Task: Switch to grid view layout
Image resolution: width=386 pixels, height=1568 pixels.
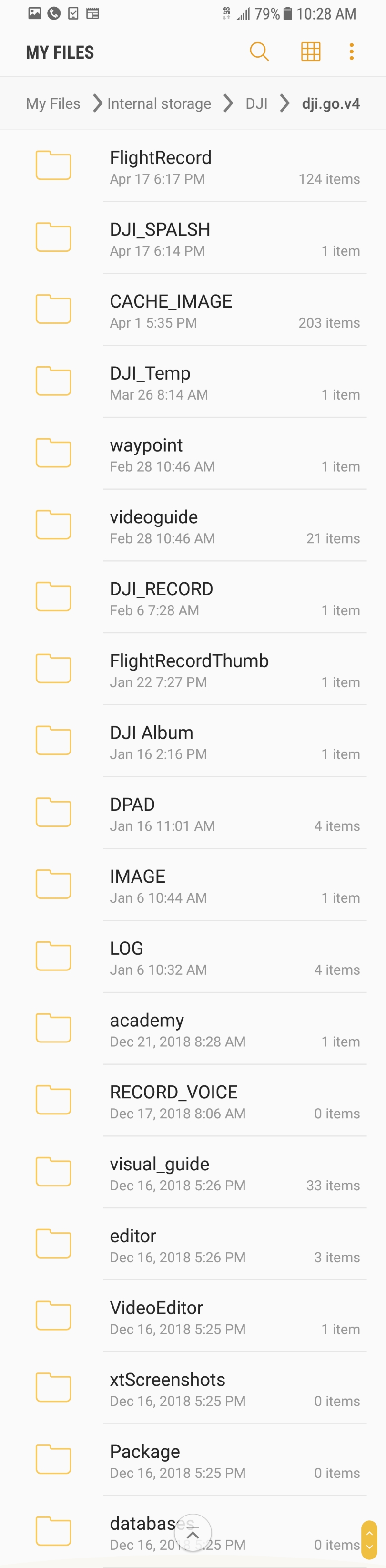Action: tap(311, 52)
